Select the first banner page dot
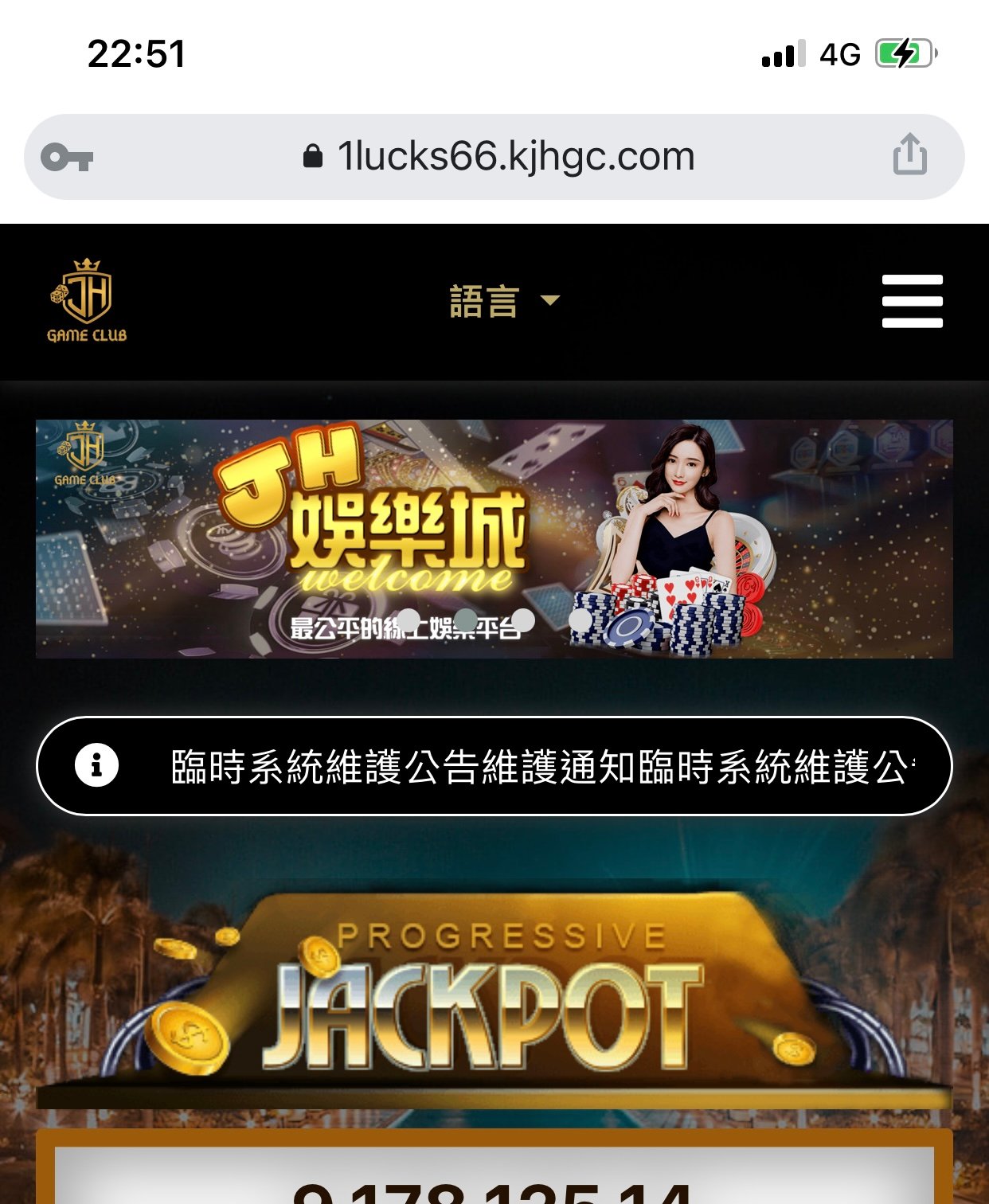Image resolution: width=989 pixels, height=1204 pixels. pos(408,620)
